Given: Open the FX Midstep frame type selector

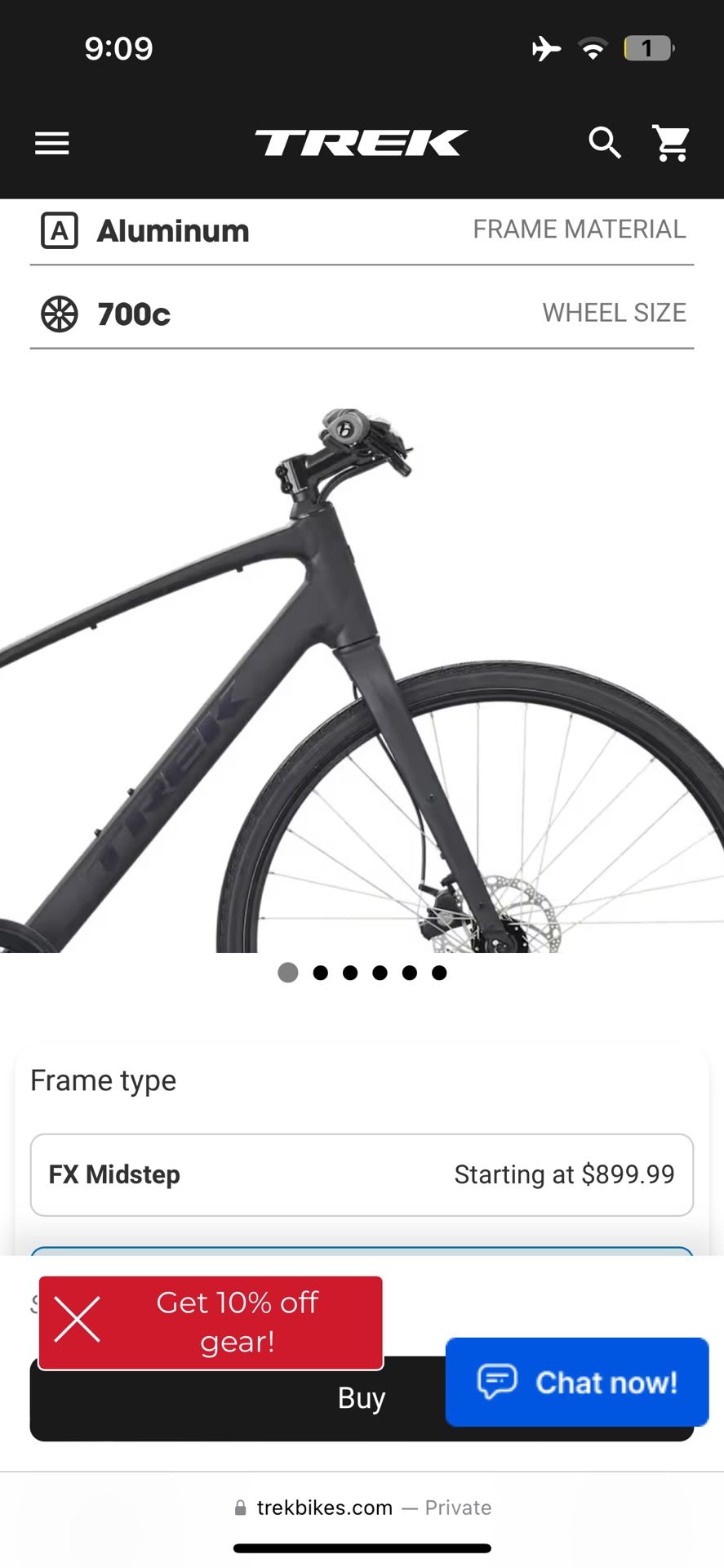Looking at the screenshot, I should (362, 1174).
